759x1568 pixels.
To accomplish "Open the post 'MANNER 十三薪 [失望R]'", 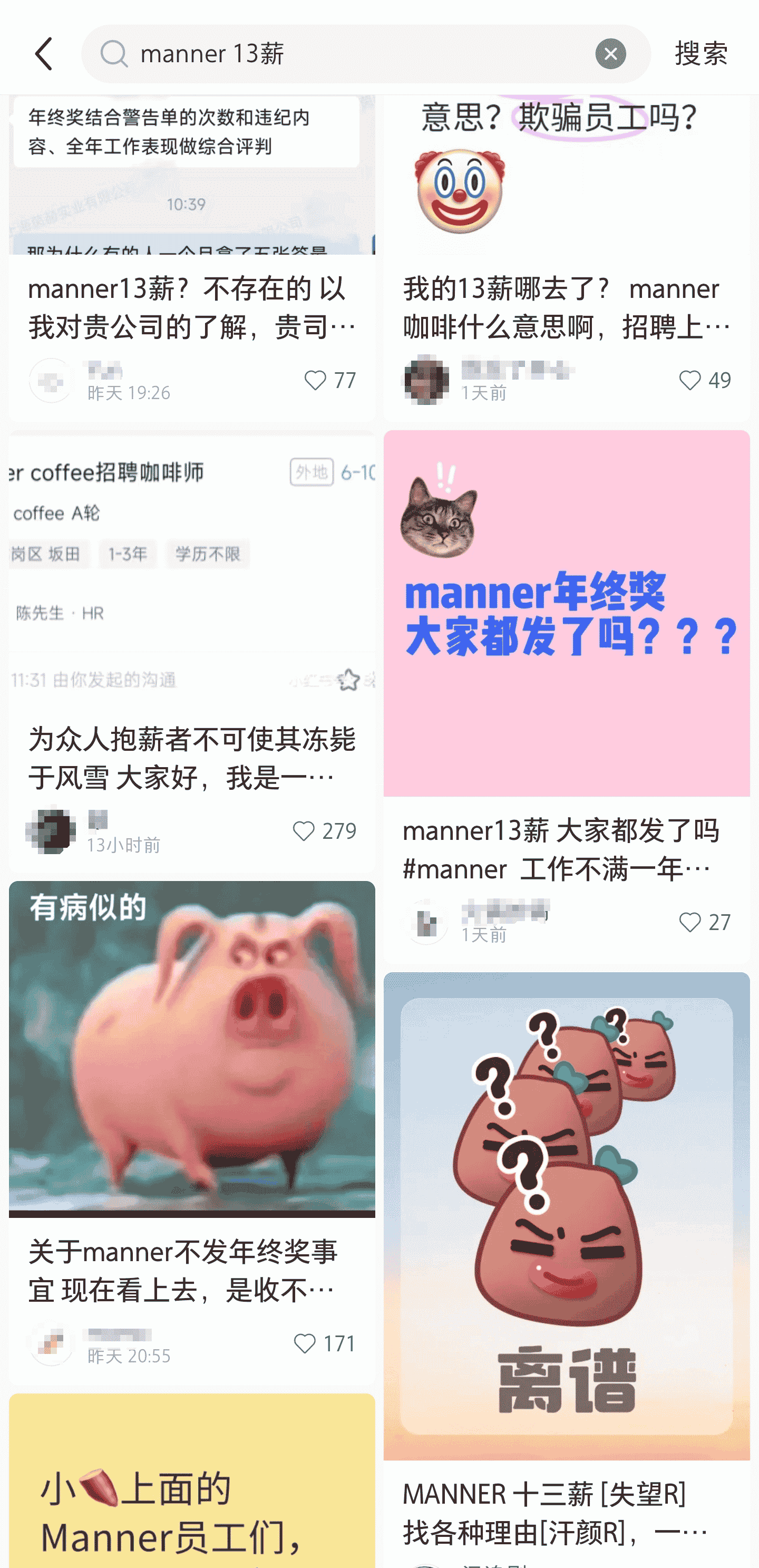I will [x=566, y=1513].
